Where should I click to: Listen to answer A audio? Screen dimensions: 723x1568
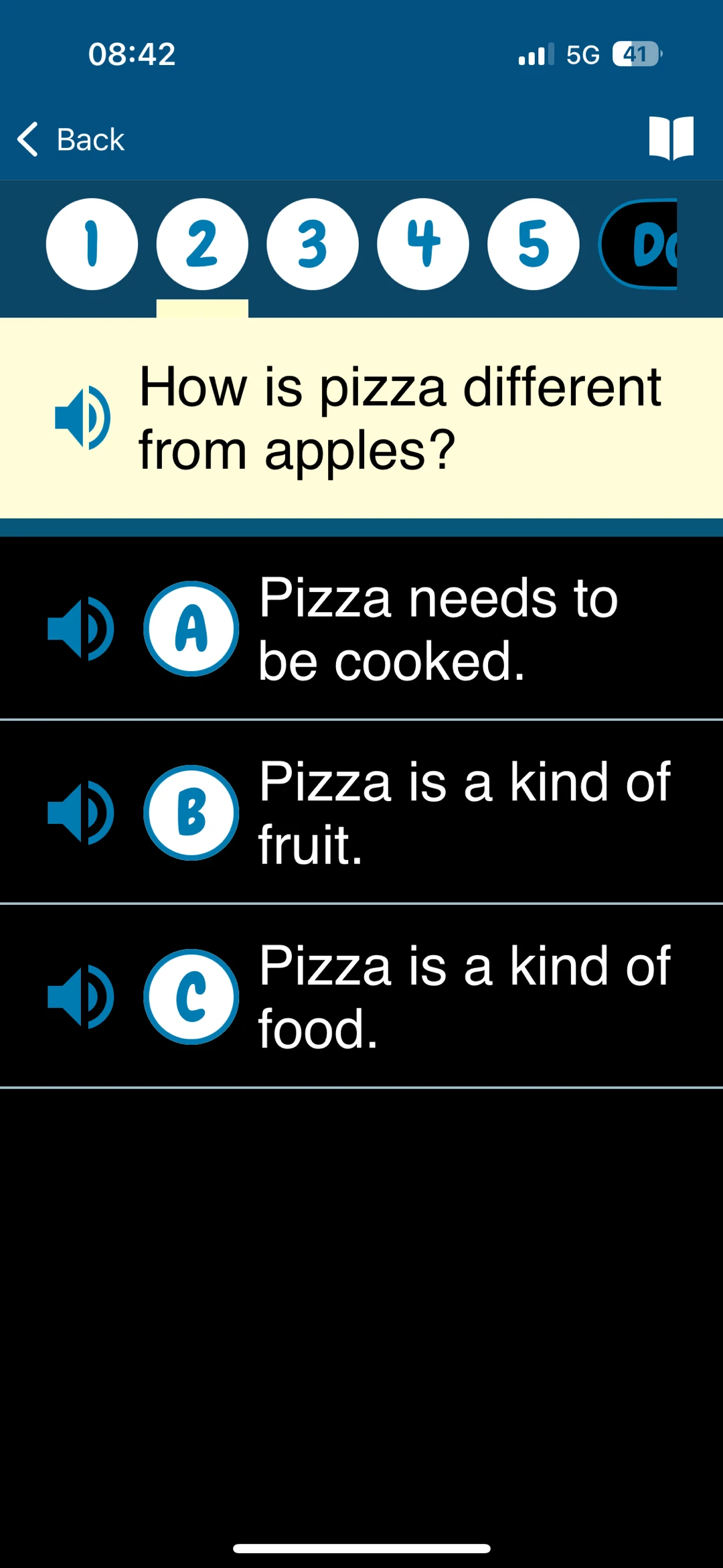(81, 629)
